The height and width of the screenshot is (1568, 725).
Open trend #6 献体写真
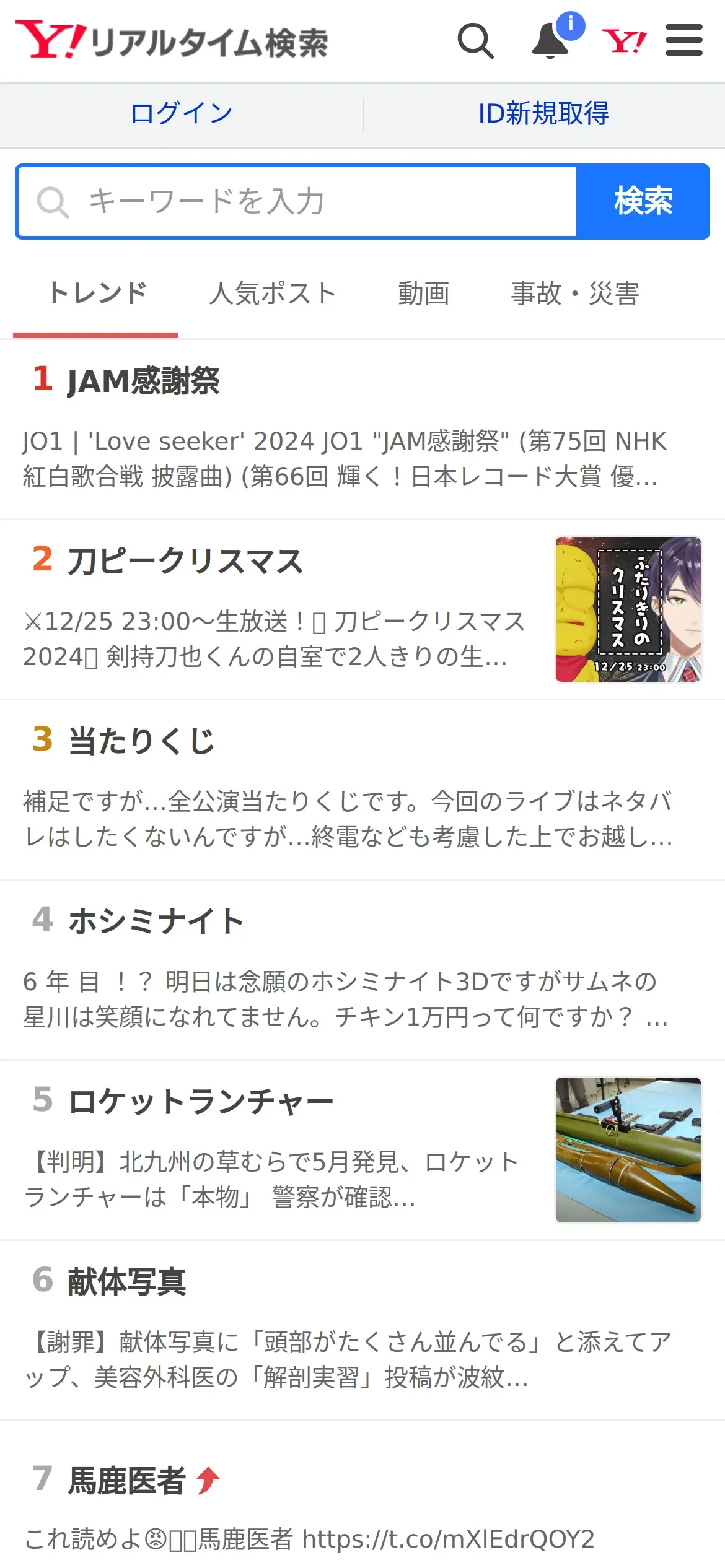coord(127,1282)
